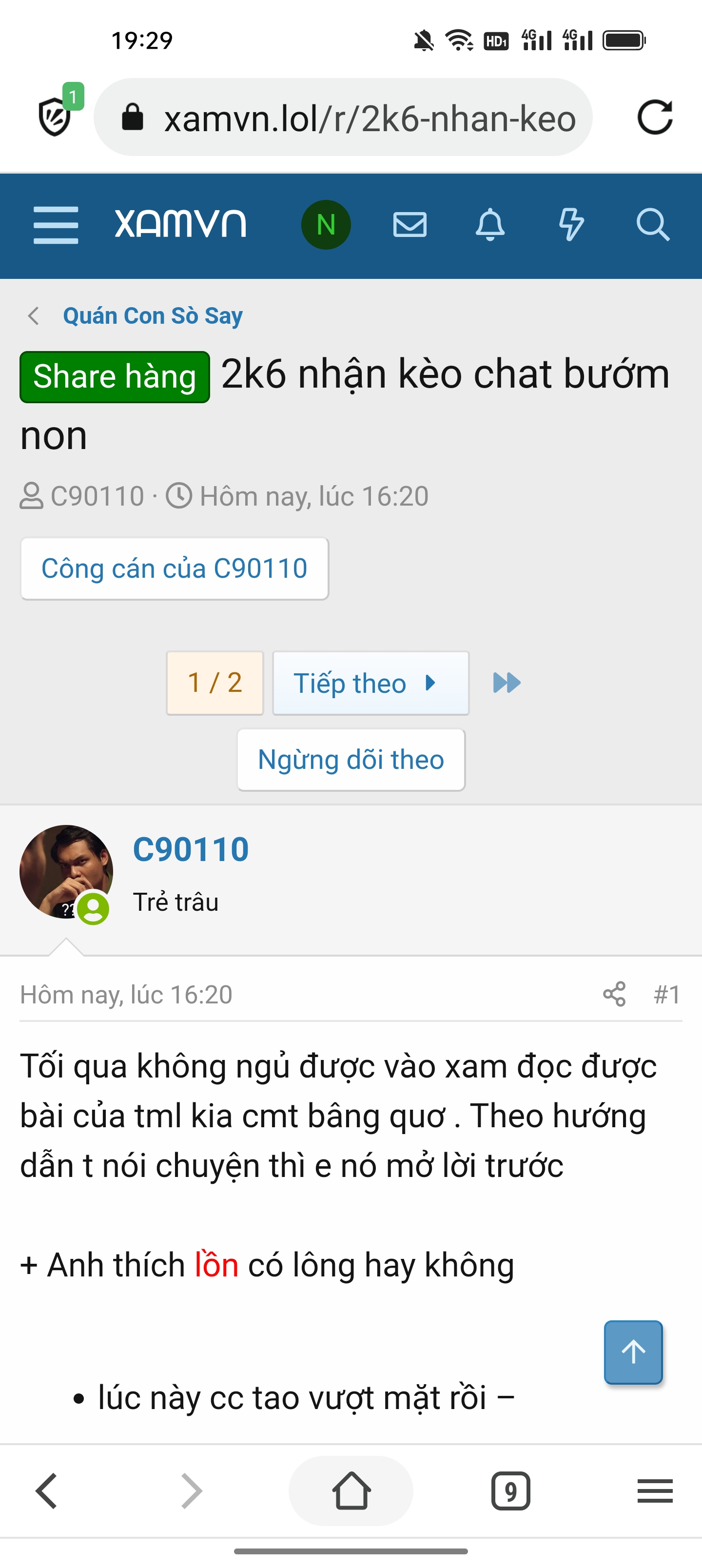Open the forum hamburger menu
This screenshot has width=702, height=1568.
click(x=56, y=225)
